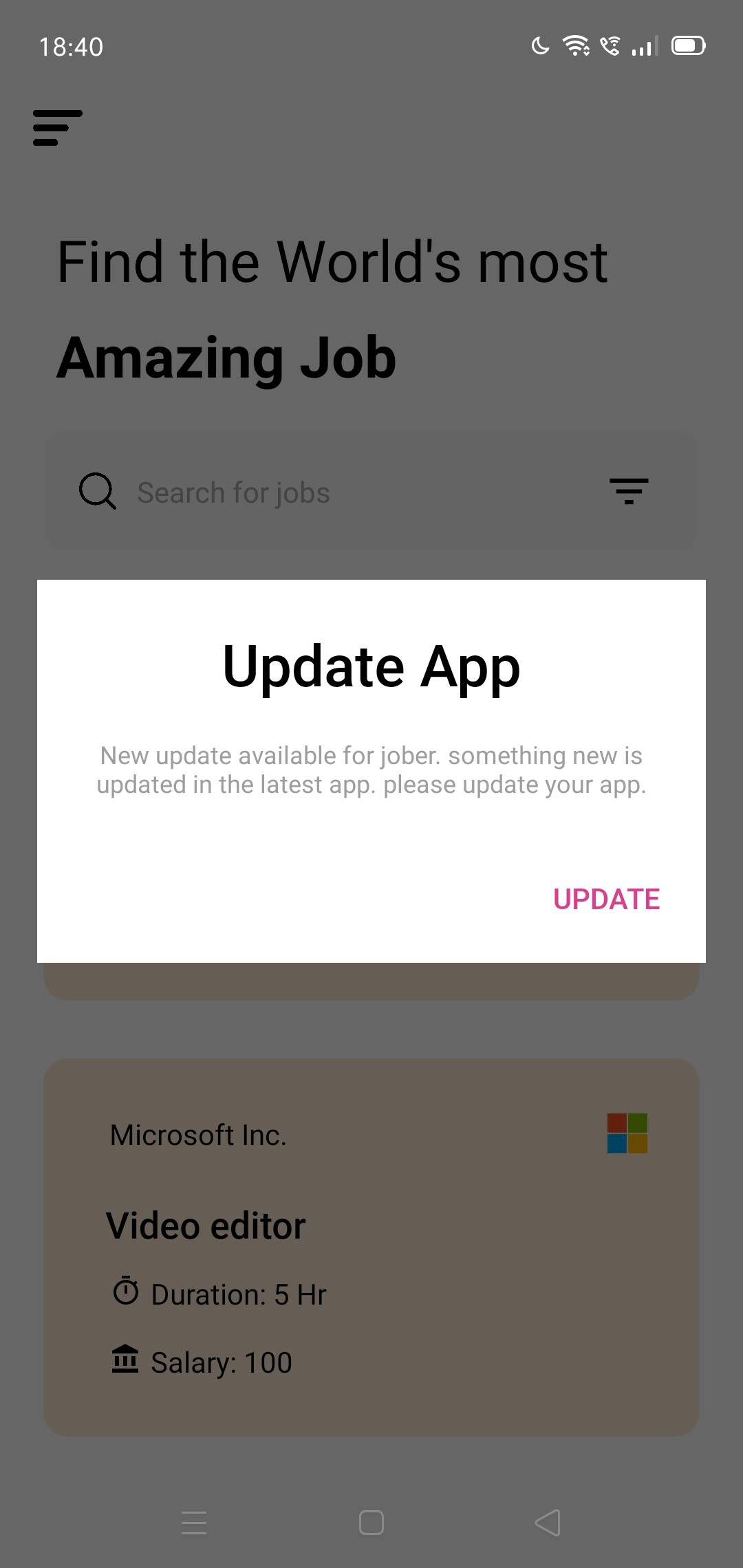743x1568 pixels.
Task: Open the drawer menu icon
Action: click(58, 128)
